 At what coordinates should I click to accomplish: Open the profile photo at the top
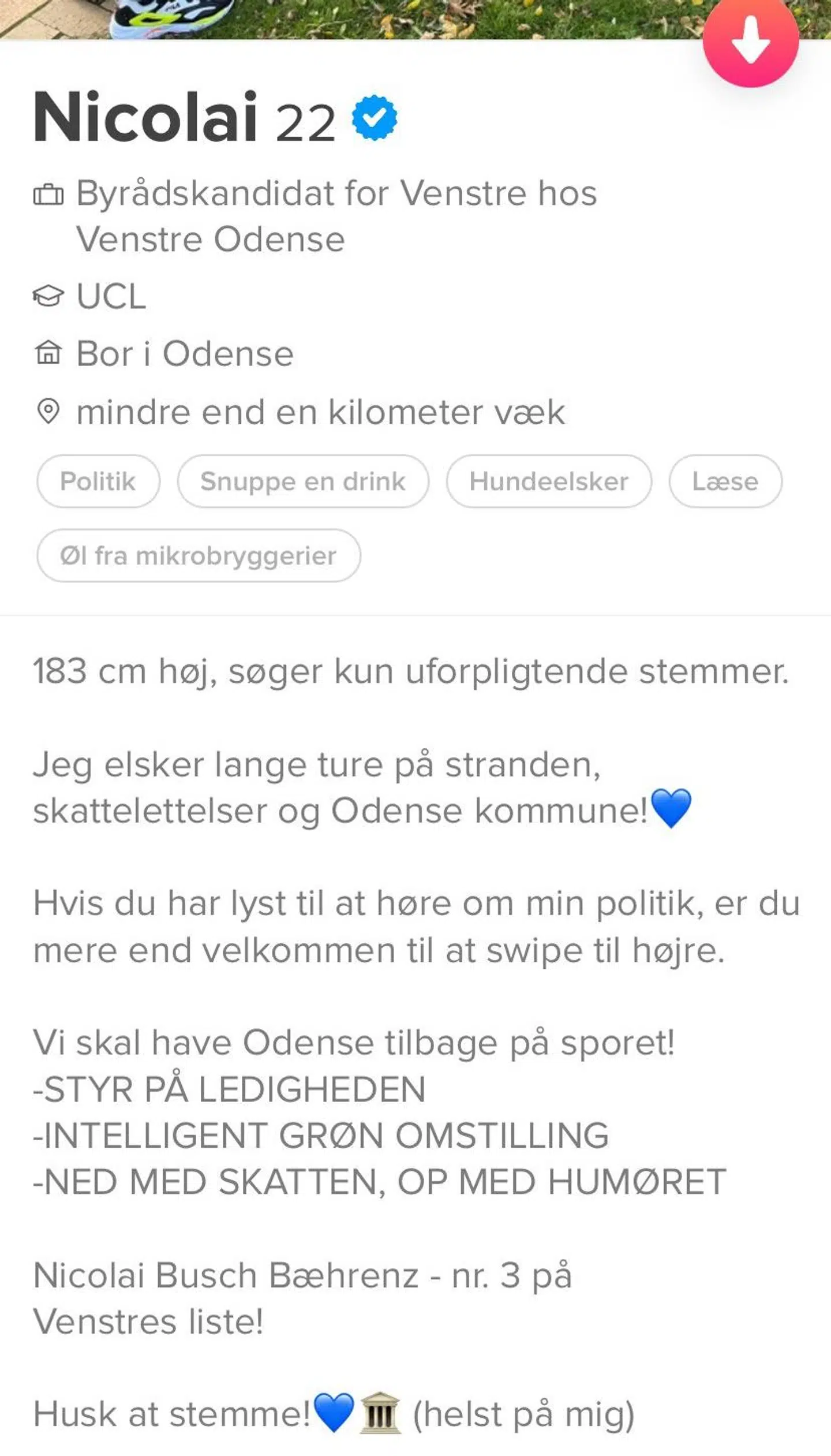(346, 17)
